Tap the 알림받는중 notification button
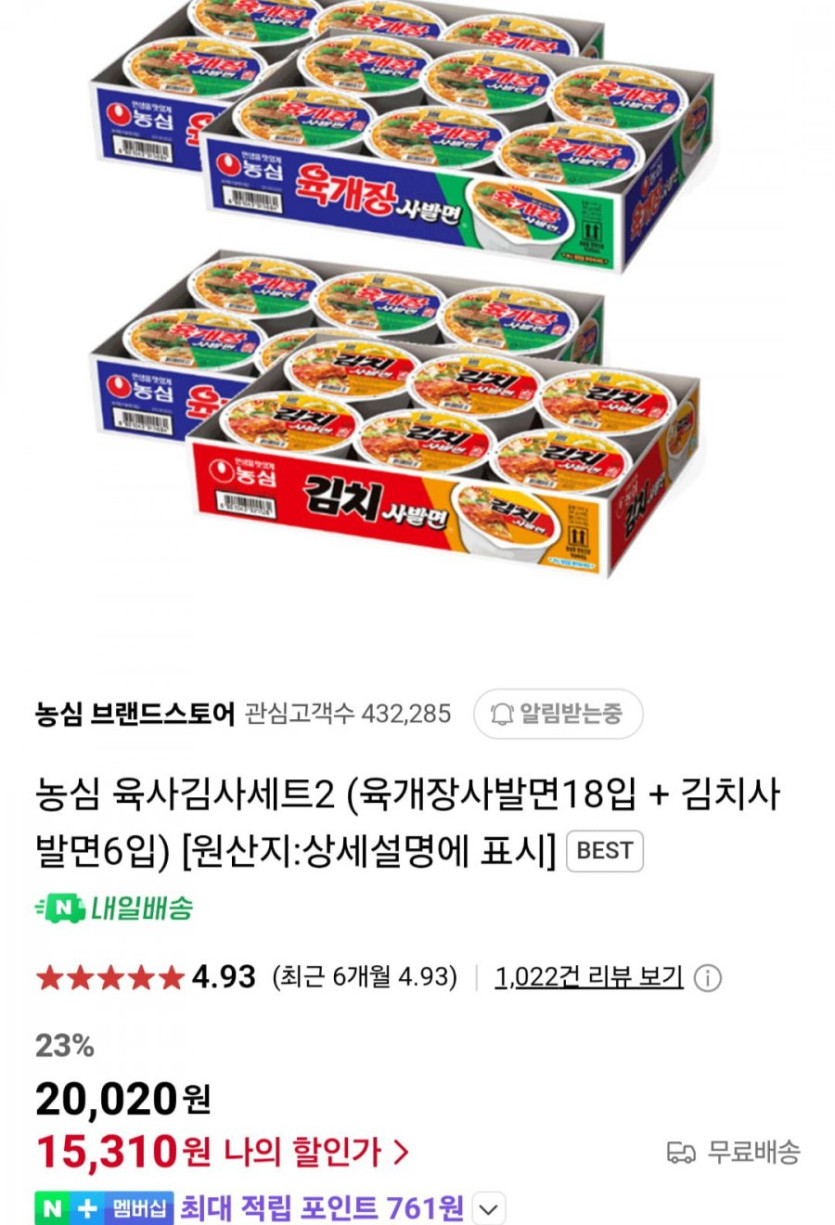This screenshot has width=835, height=1225. click(557, 714)
